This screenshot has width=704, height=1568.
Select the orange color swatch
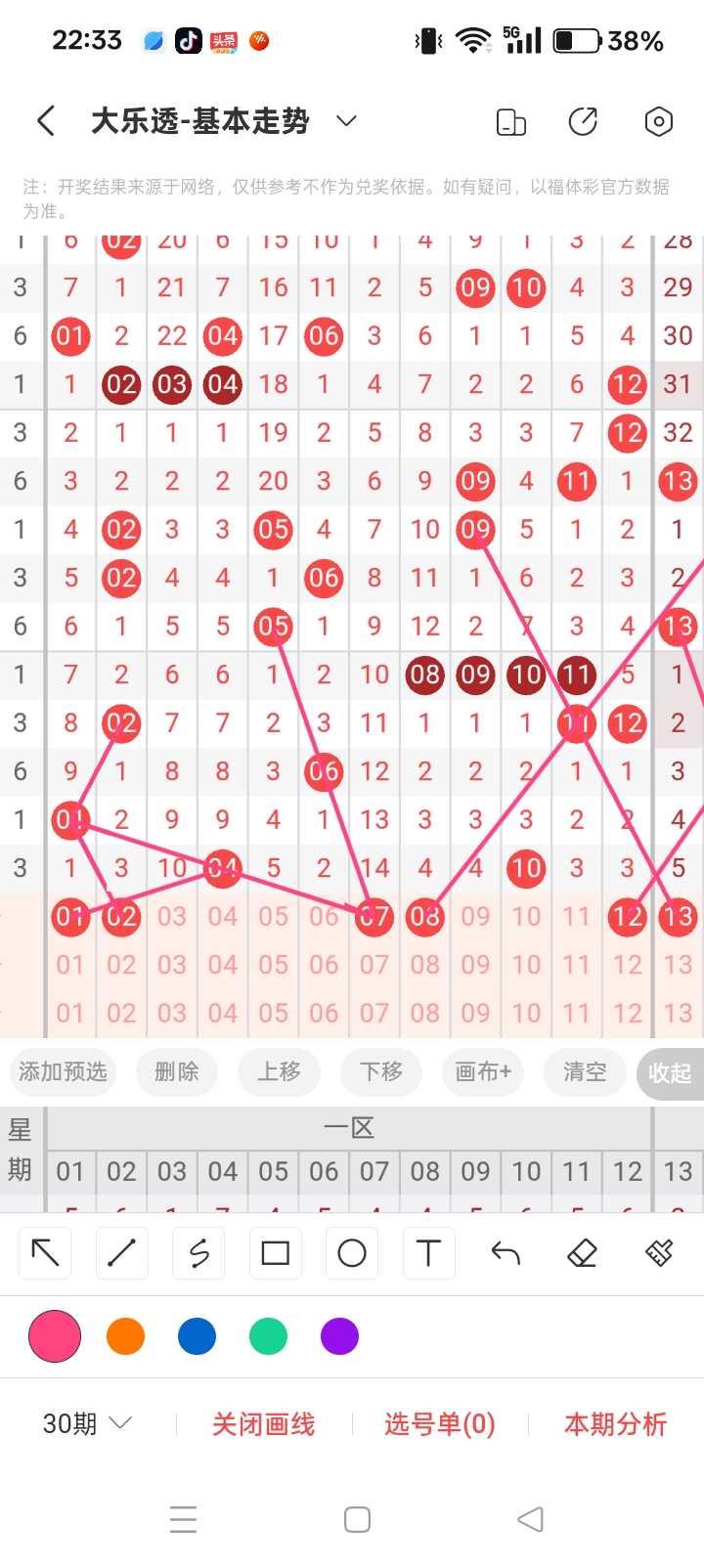[x=125, y=1335]
